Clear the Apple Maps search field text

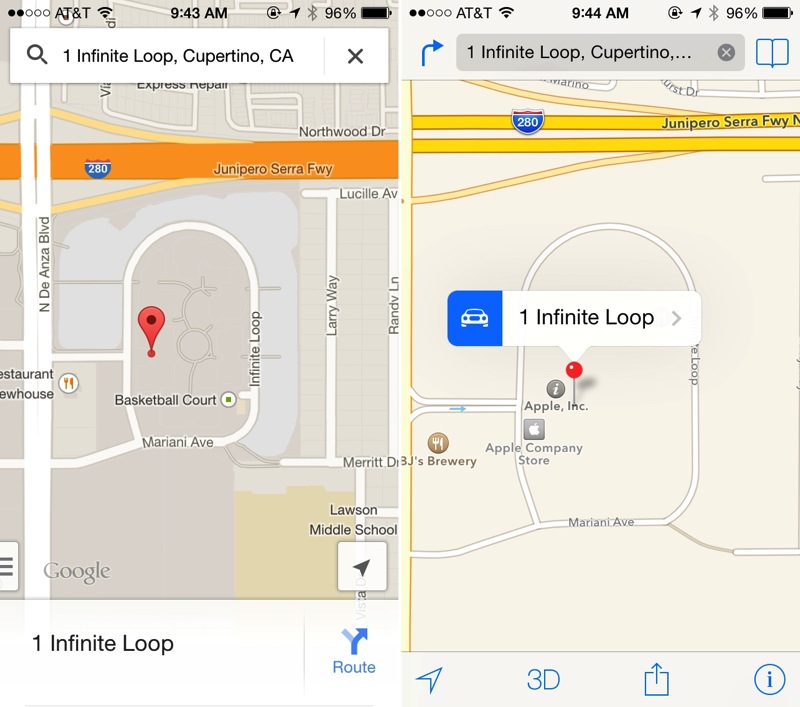click(x=726, y=53)
